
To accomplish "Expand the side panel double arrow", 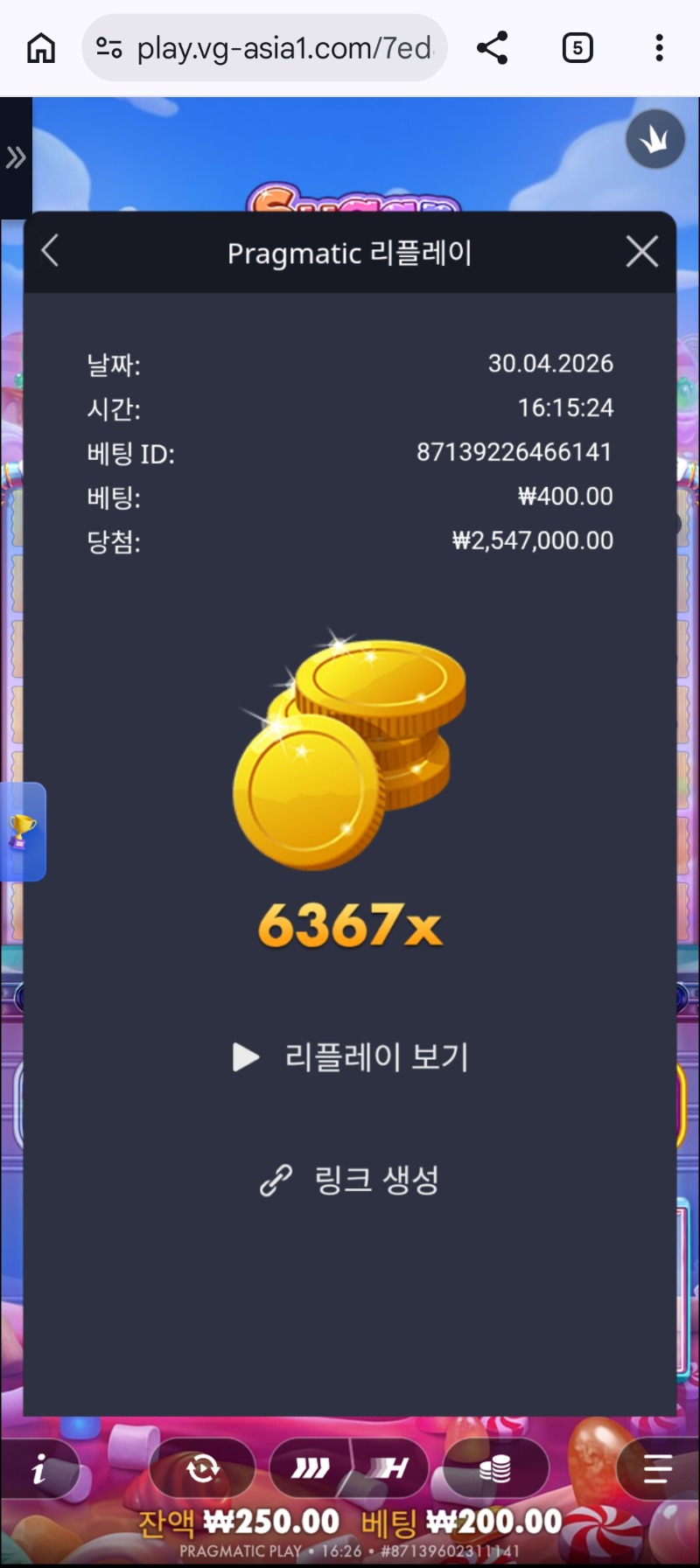I will 16,158.
